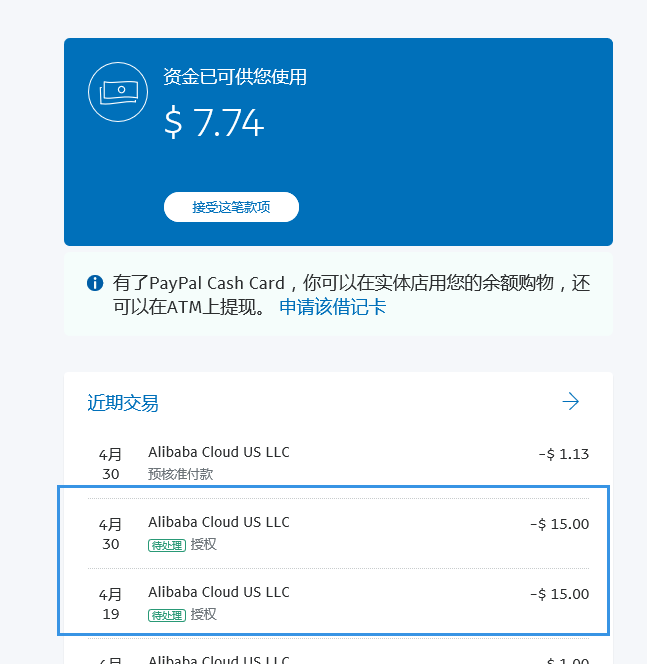
Task: Select the 4月19日 pending -$15.00 authorization
Action: [x=338, y=603]
